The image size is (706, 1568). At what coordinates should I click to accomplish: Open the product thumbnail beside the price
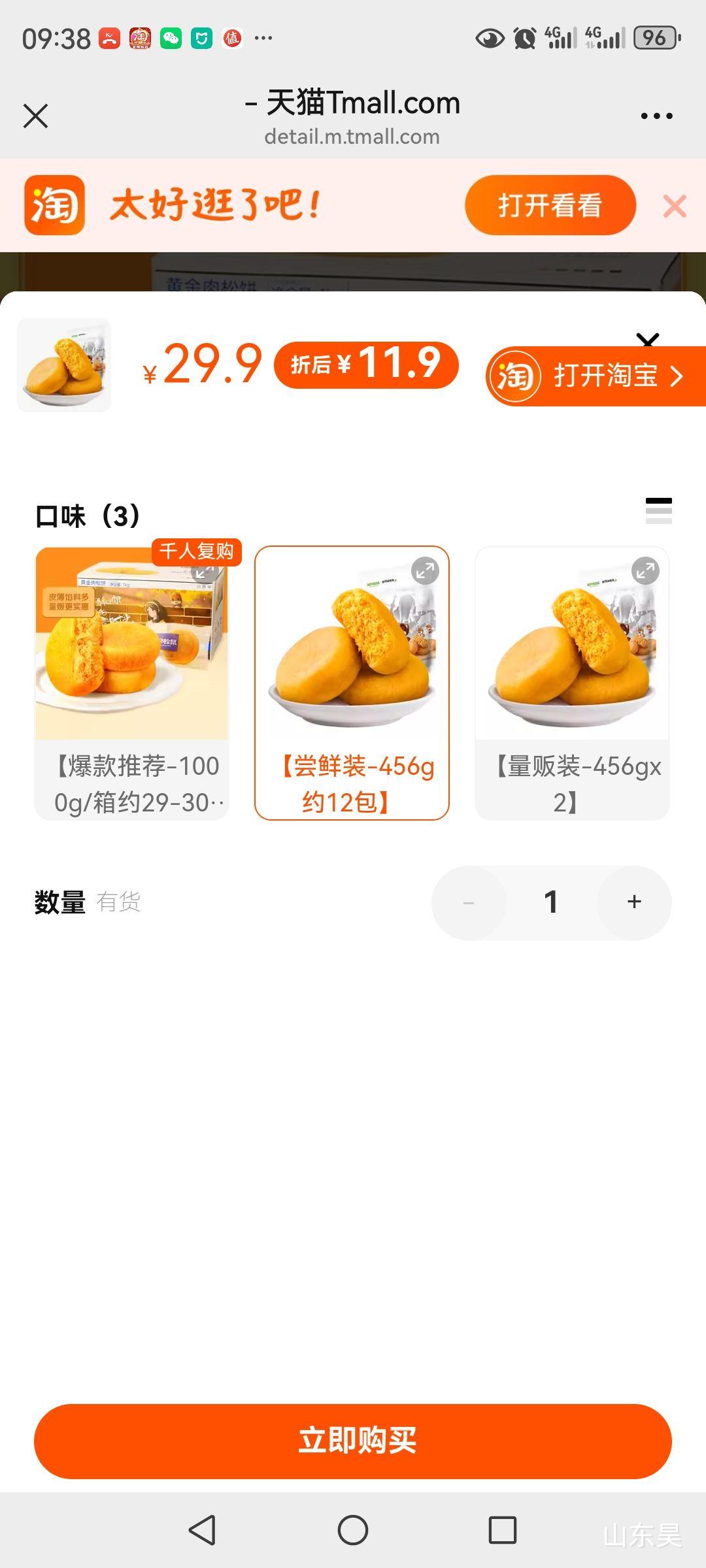64,365
